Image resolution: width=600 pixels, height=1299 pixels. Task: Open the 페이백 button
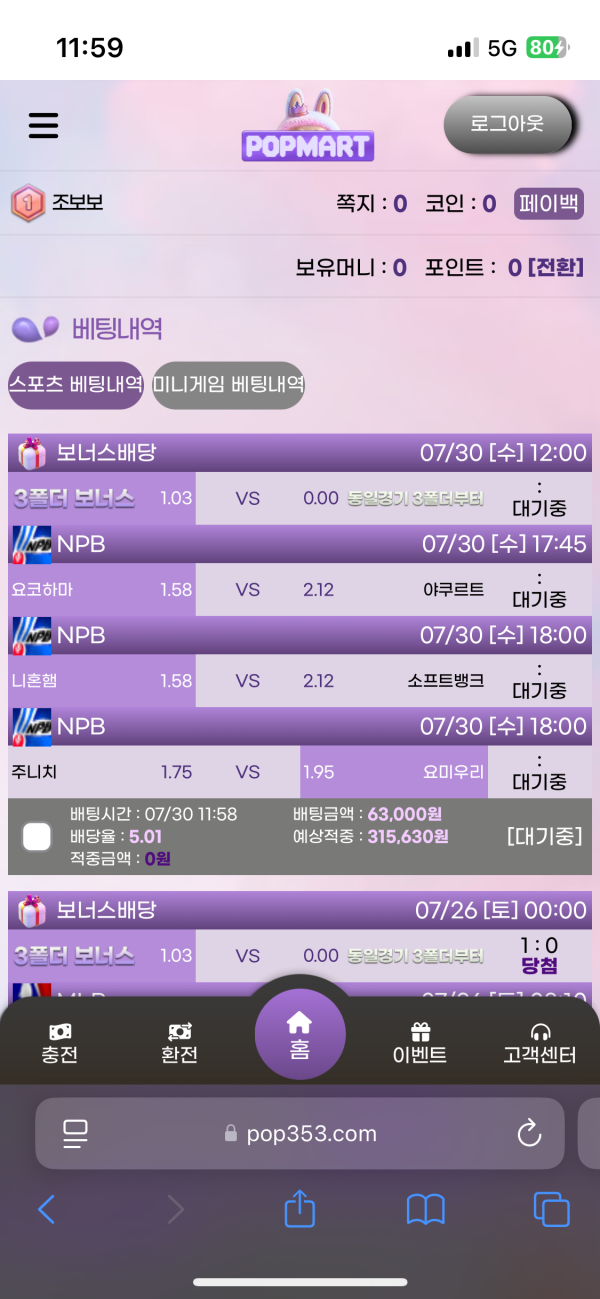549,204
